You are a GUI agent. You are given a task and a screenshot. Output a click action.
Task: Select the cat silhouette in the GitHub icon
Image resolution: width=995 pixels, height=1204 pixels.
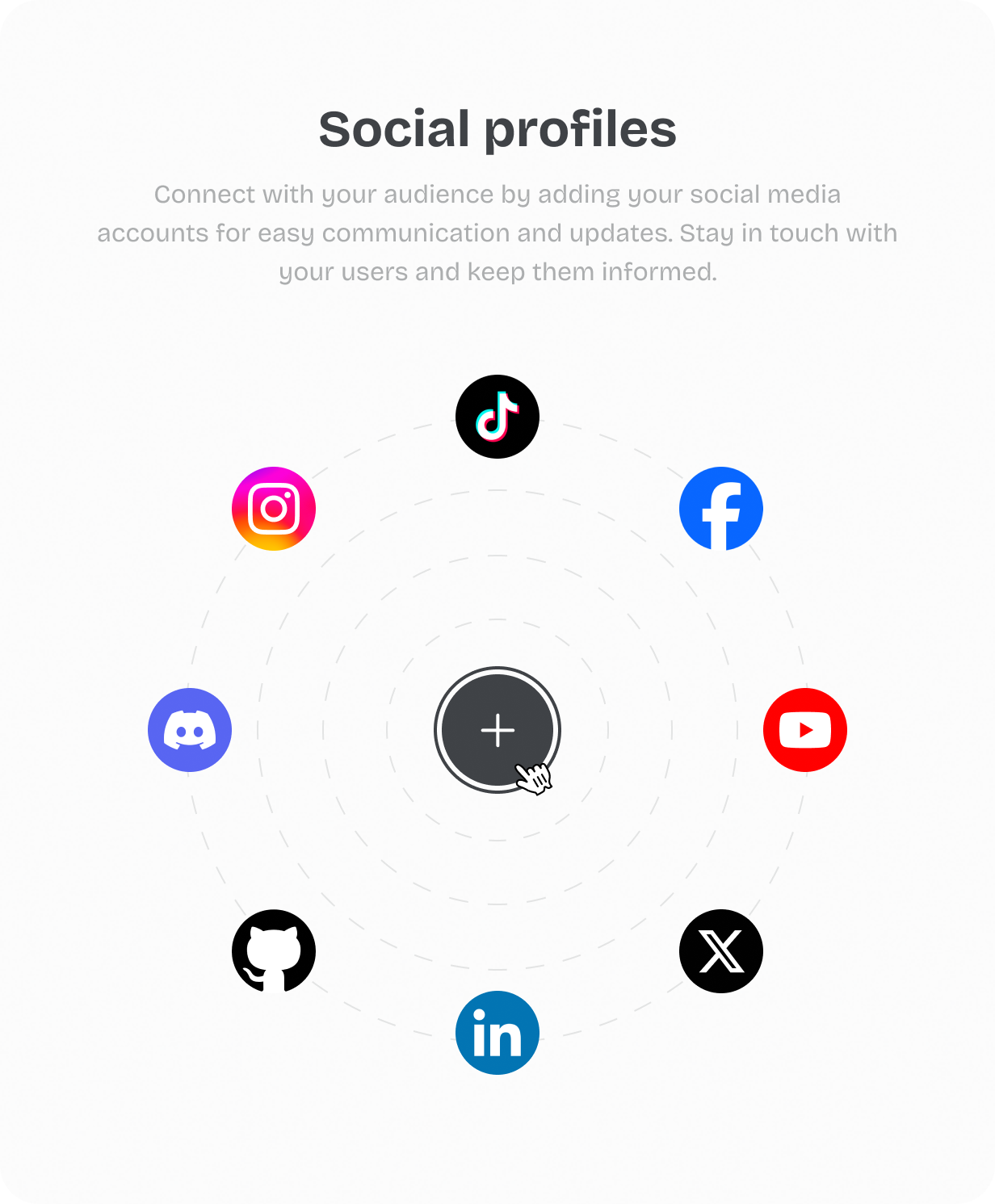[274, 949]
